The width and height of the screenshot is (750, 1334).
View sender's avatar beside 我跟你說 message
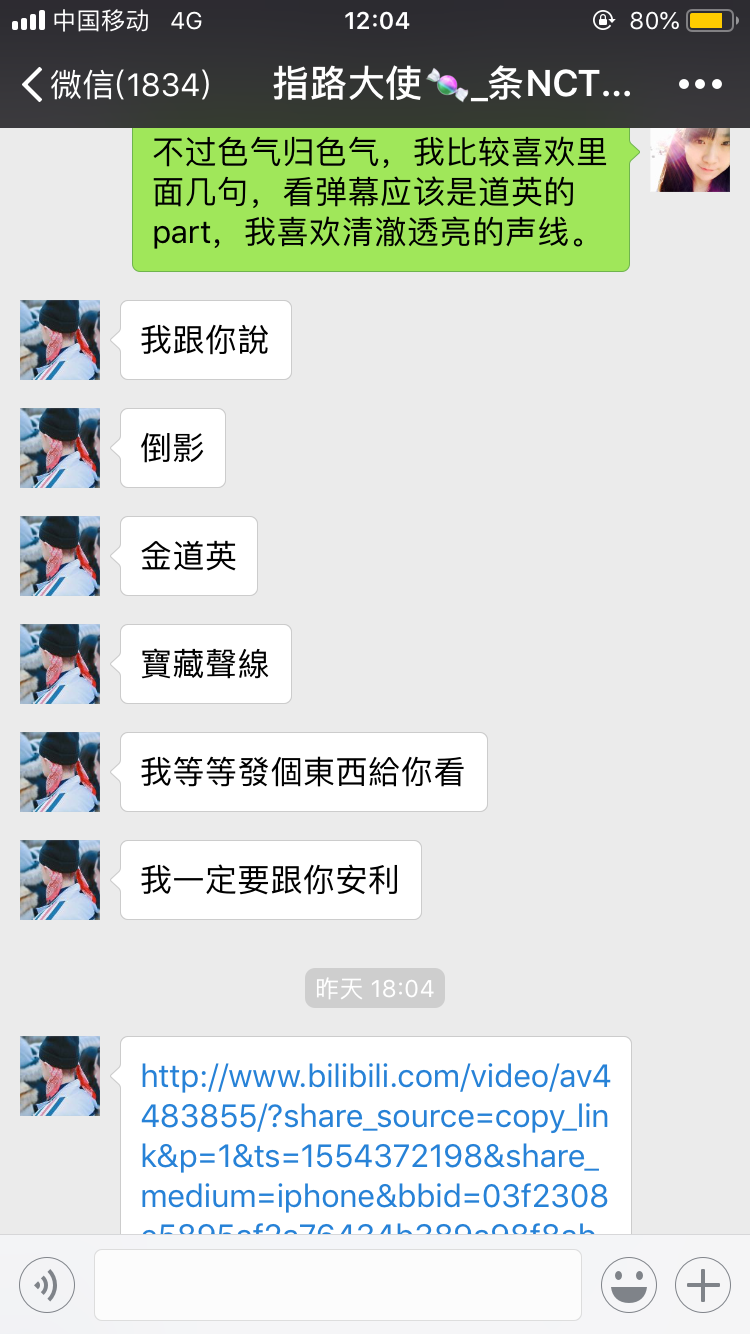pos(60,340)
